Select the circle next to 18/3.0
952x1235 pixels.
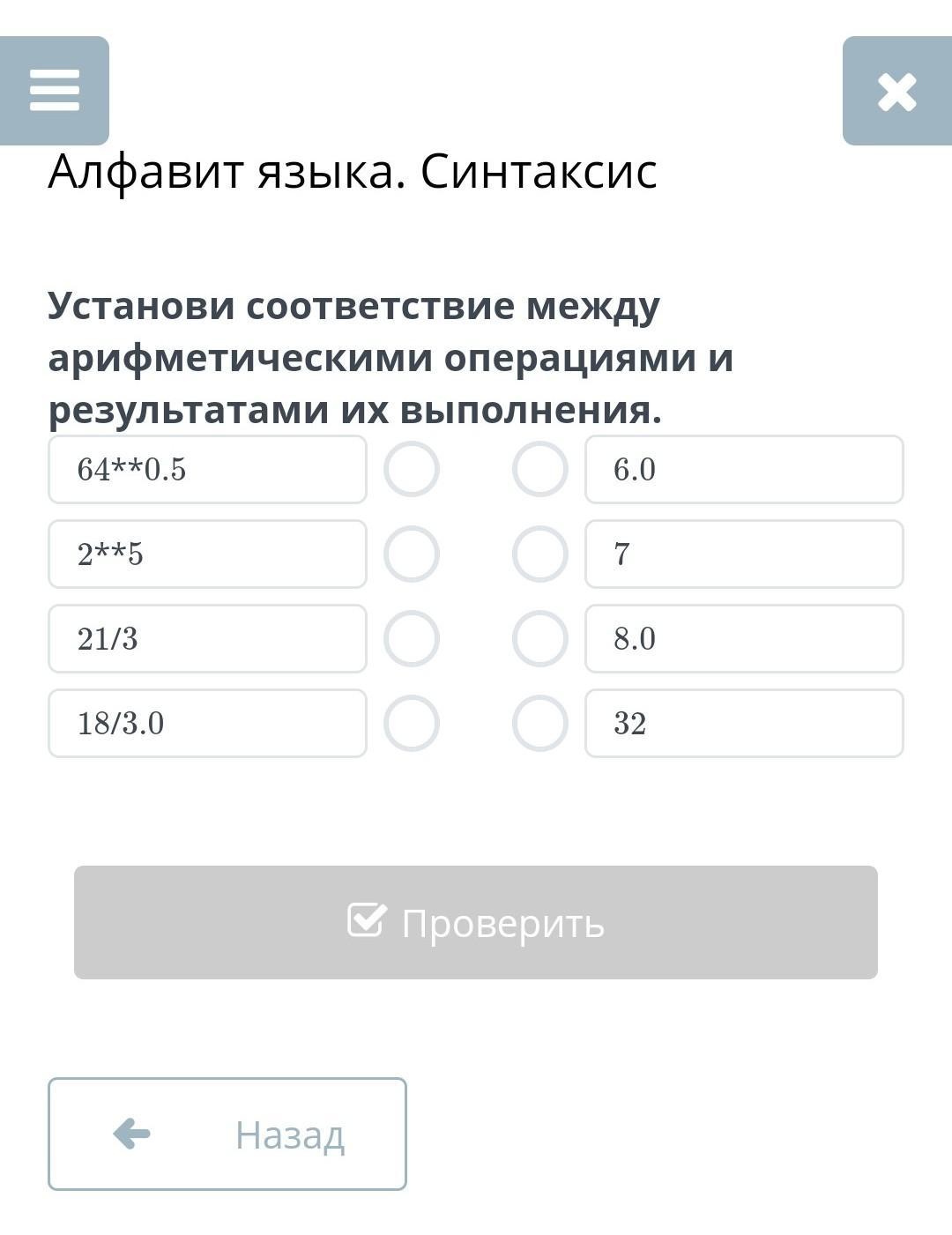click(412, 723)
